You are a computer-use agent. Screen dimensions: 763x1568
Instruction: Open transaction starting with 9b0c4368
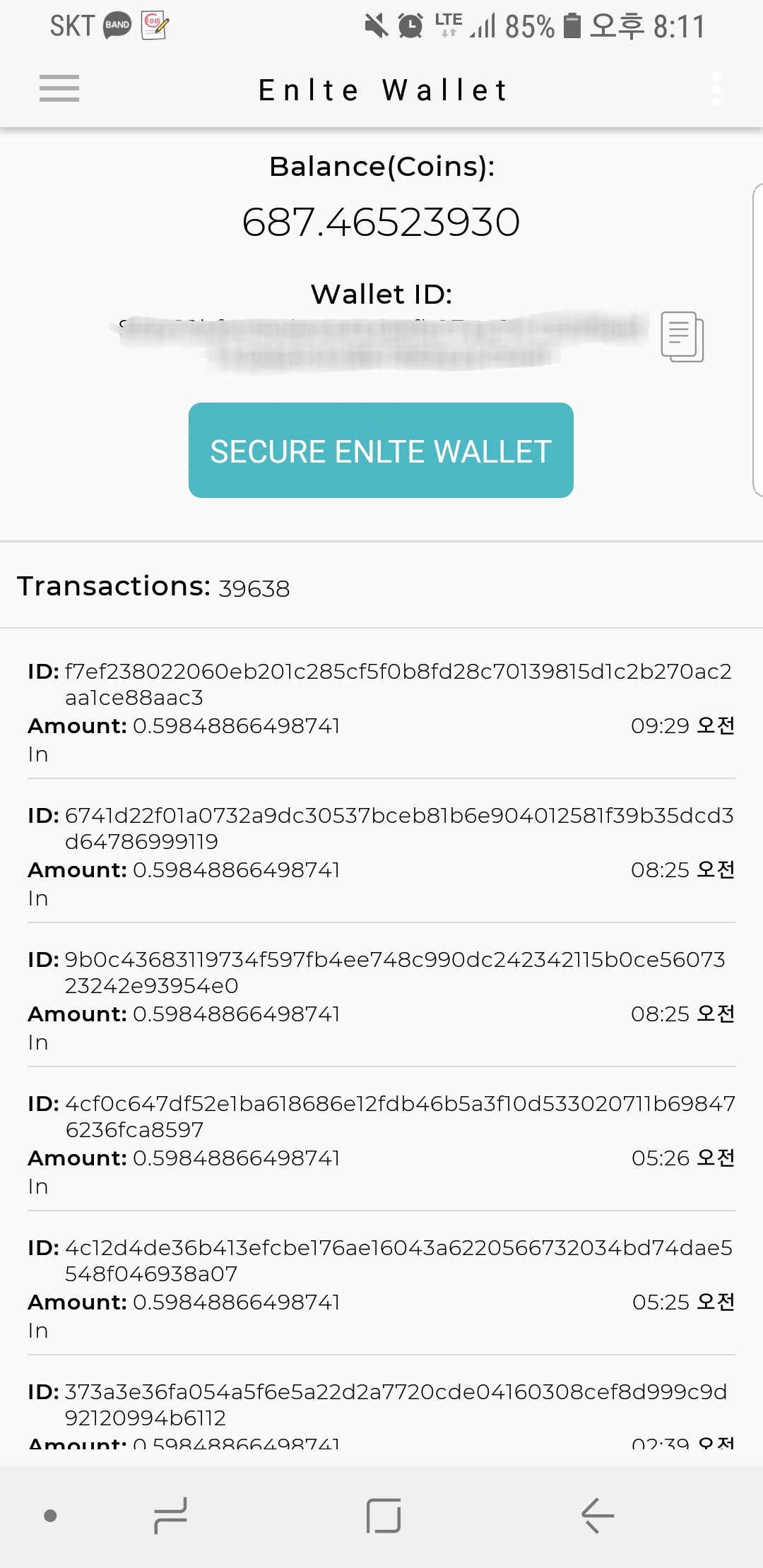381,998
